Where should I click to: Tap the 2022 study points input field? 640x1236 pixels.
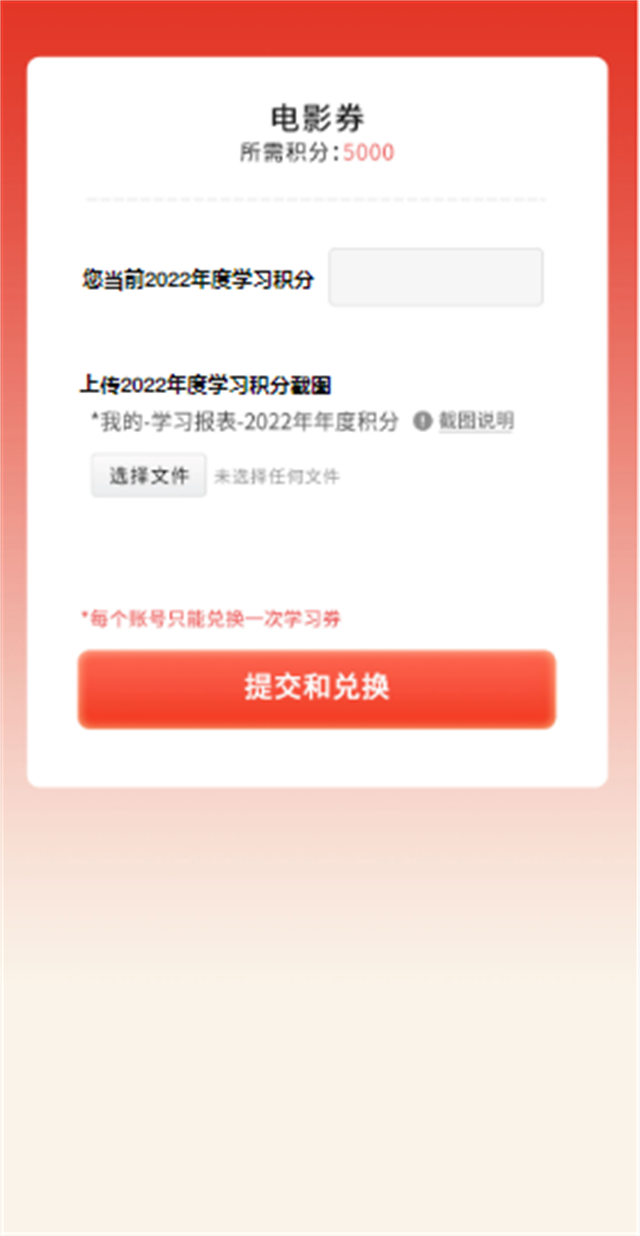[x=435, y=277]
